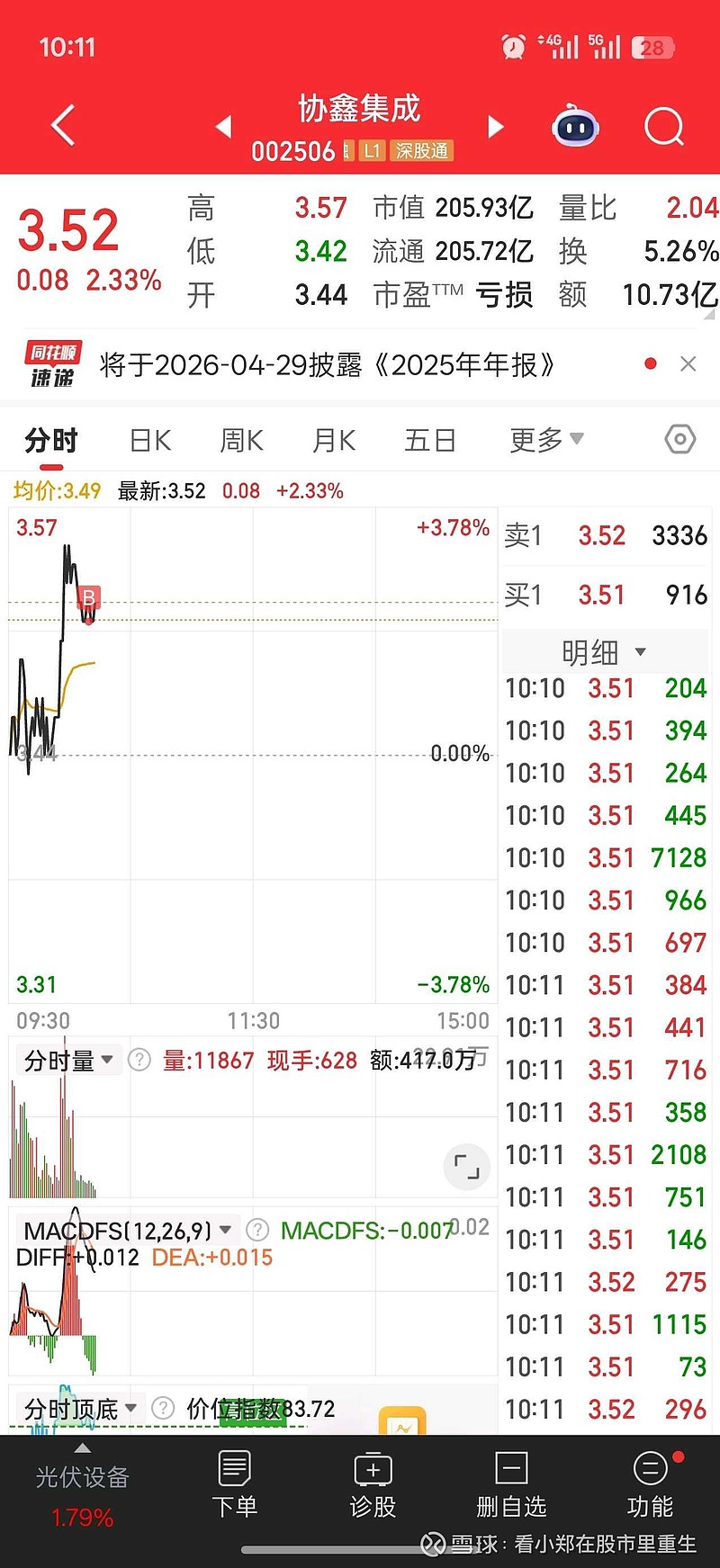Tap the help question mark beside 分时量
The image size is (720, 1568).
139,1060
